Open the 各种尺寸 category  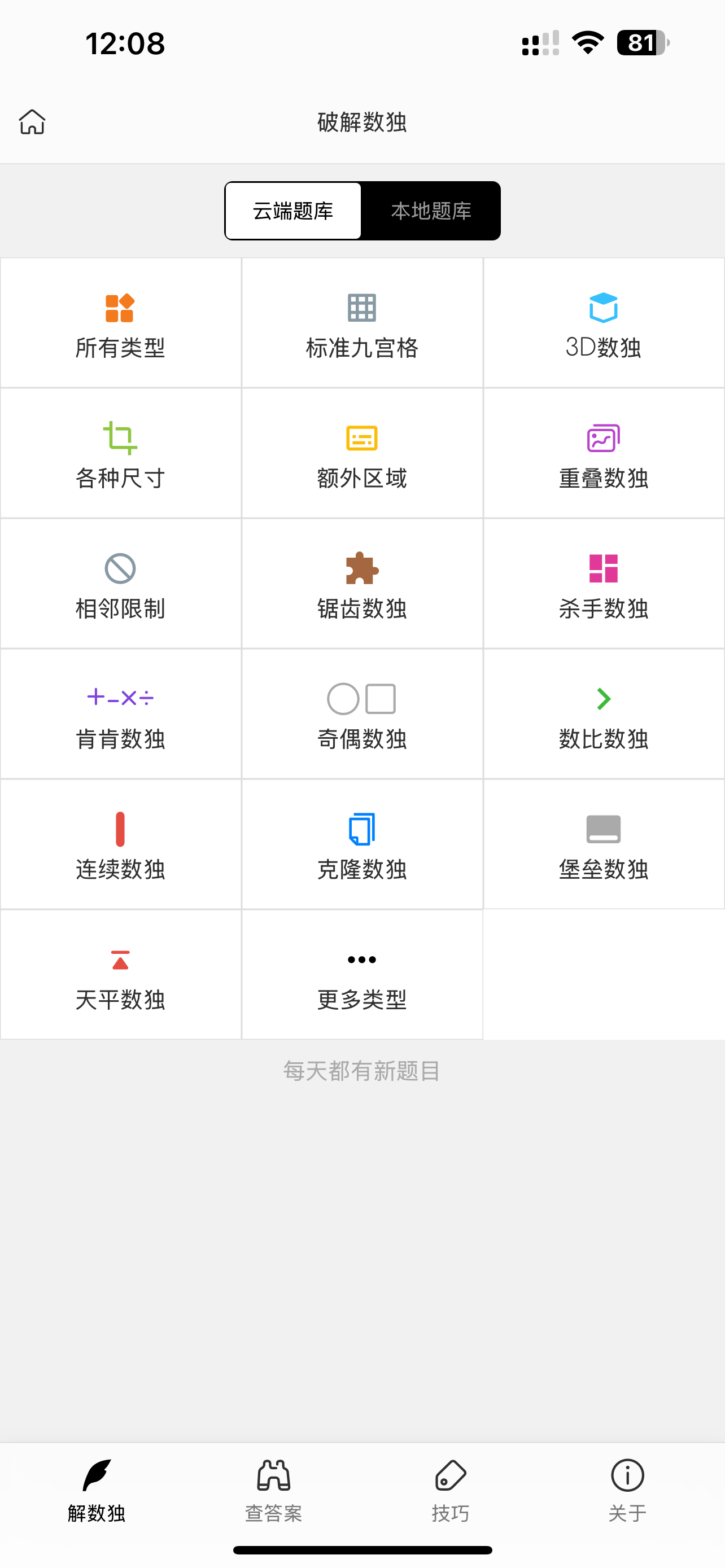pos(120,453)
